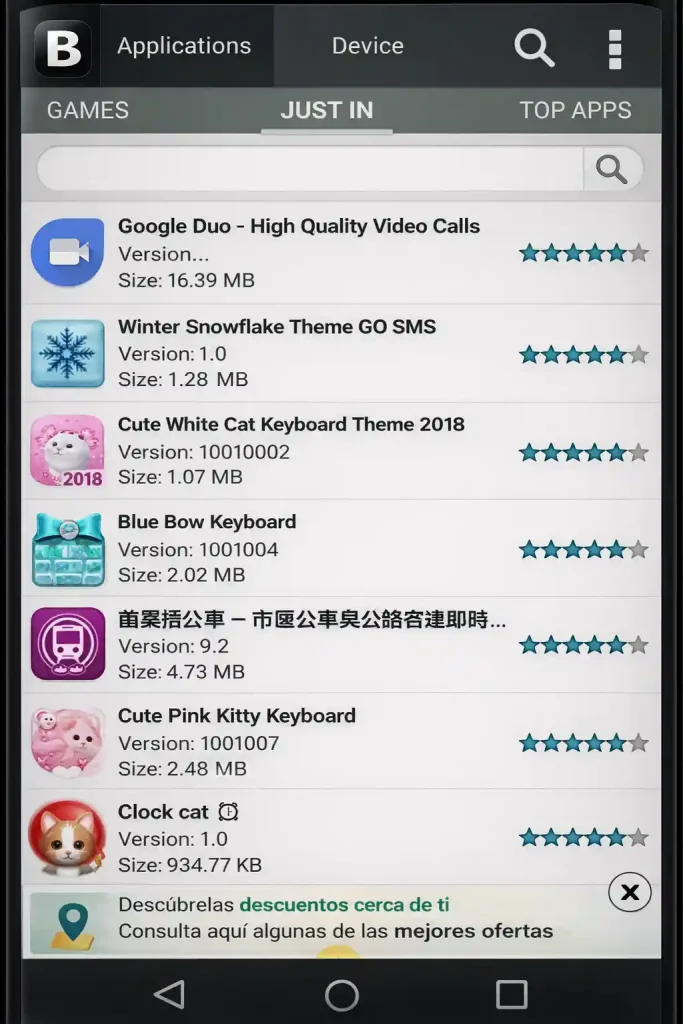Open the overflow menu
The width and height of the screenshot is (683, 1024).
(x=615, y=47)
